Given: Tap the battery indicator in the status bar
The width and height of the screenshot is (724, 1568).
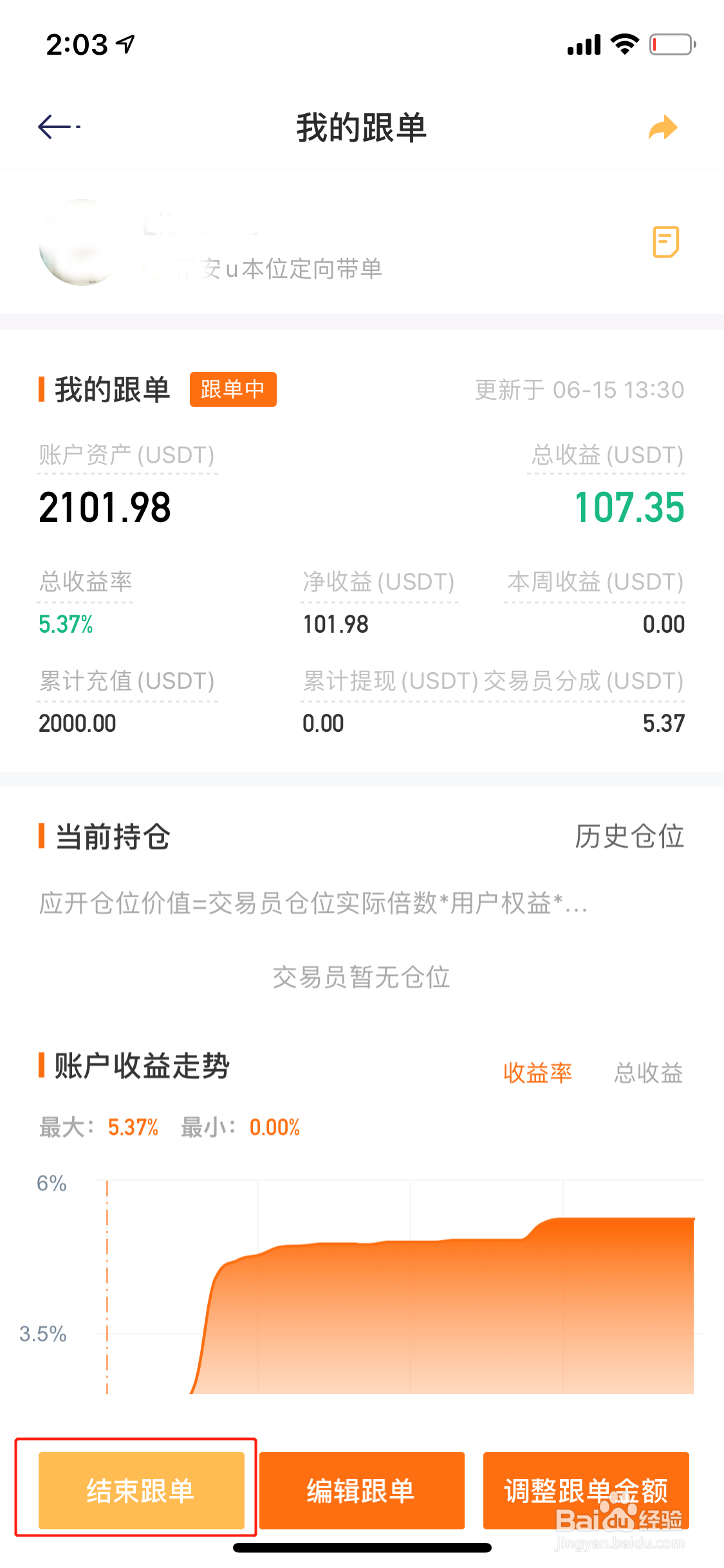Looking at the screenshot, I should point(669,44).
